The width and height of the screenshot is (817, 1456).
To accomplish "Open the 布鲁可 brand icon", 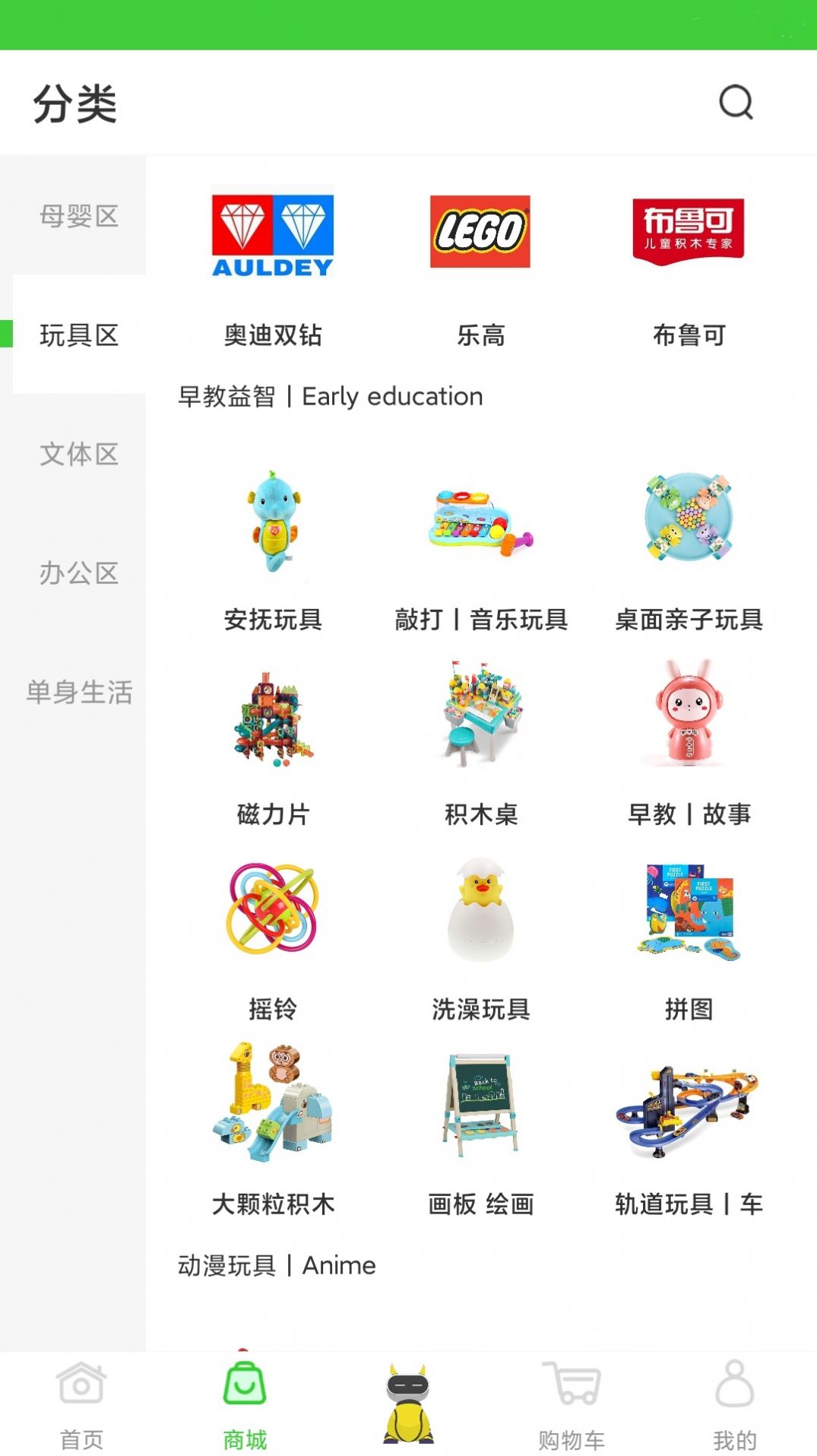I will tap(686, 233).
